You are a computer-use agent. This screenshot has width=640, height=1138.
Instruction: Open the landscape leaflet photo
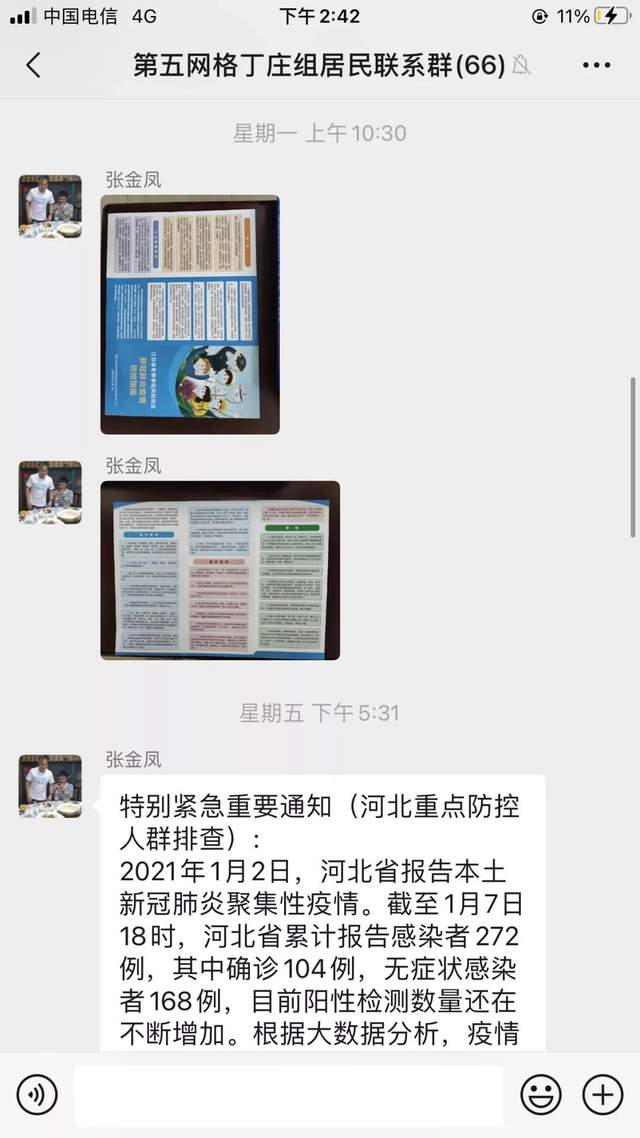pos(220,570)
